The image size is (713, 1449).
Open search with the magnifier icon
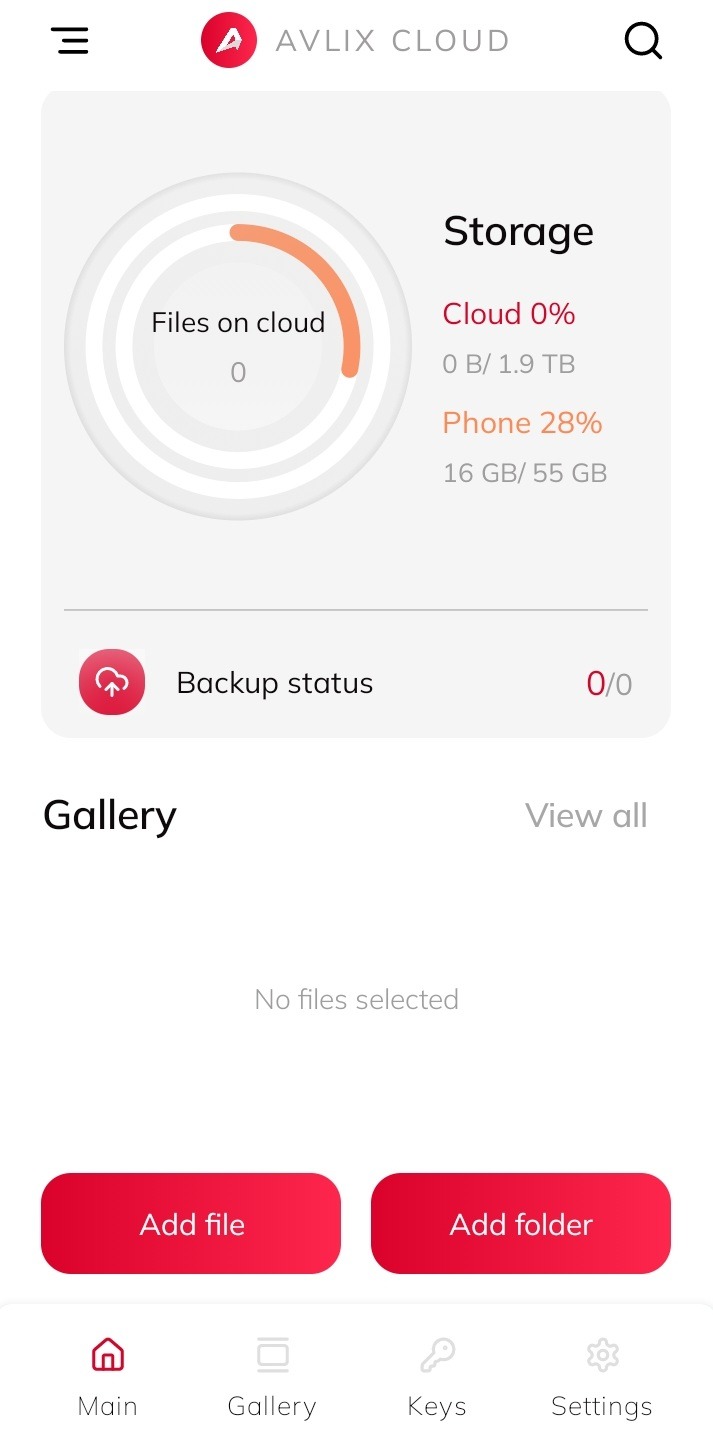point(643,41)
